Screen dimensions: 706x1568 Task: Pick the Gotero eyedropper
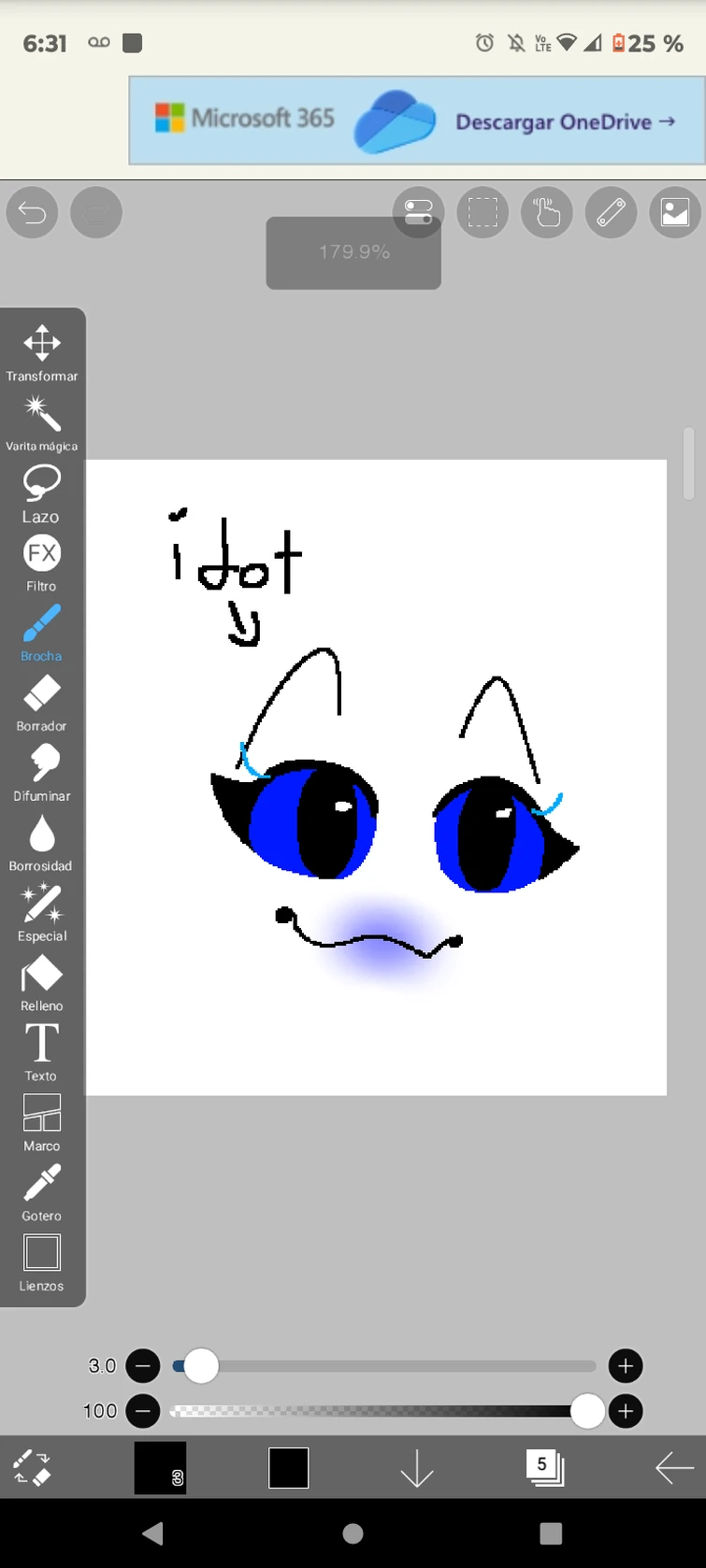point(42,1193)
